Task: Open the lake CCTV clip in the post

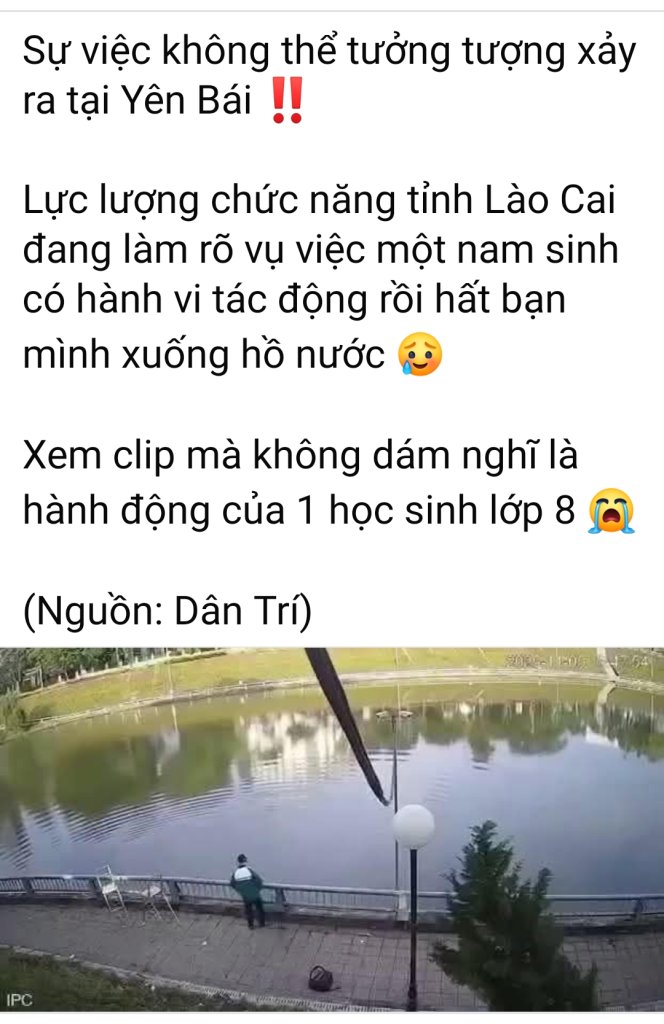Action: tap(332, 828)
